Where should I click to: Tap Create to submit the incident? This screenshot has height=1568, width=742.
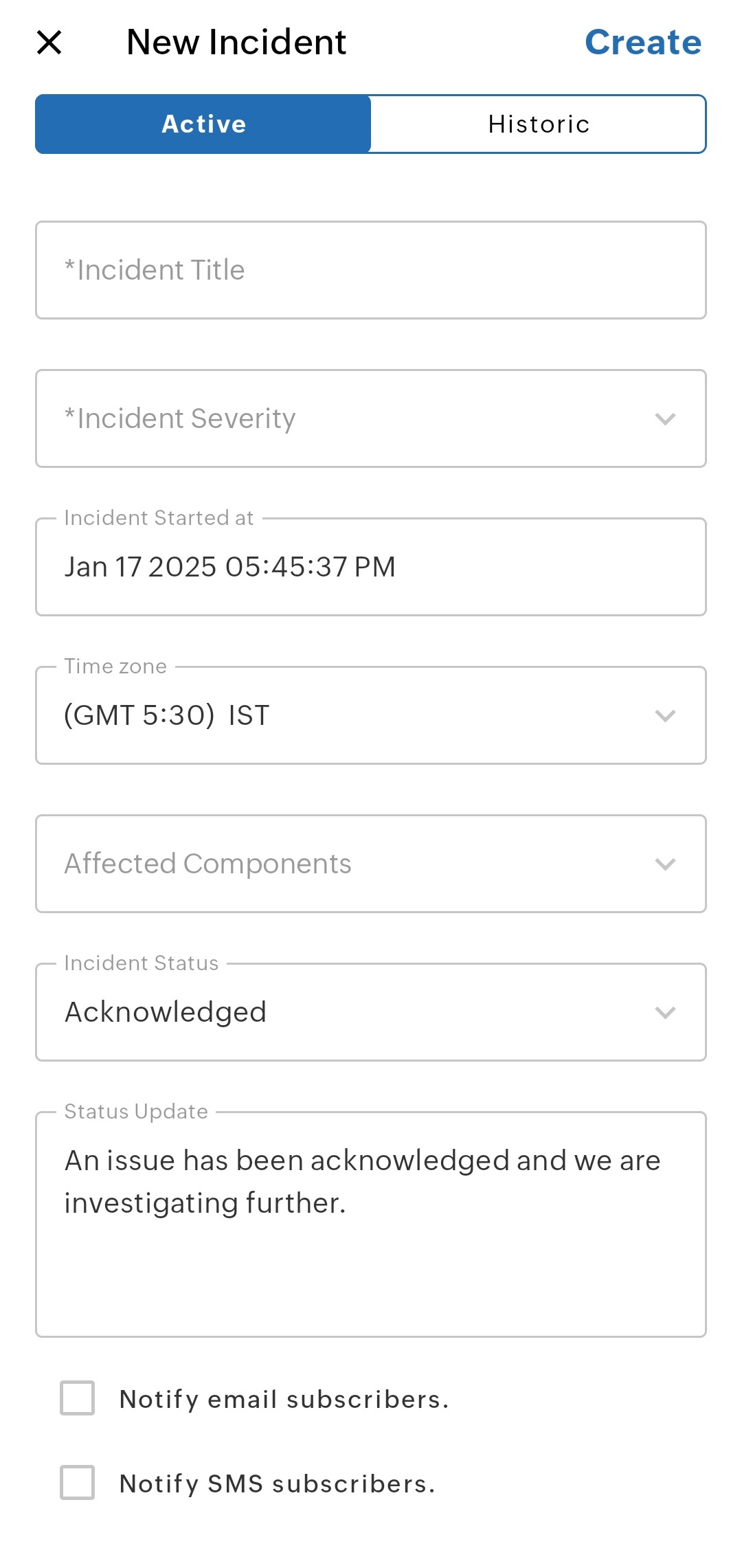pyautogui.click(x=642, y=43)
